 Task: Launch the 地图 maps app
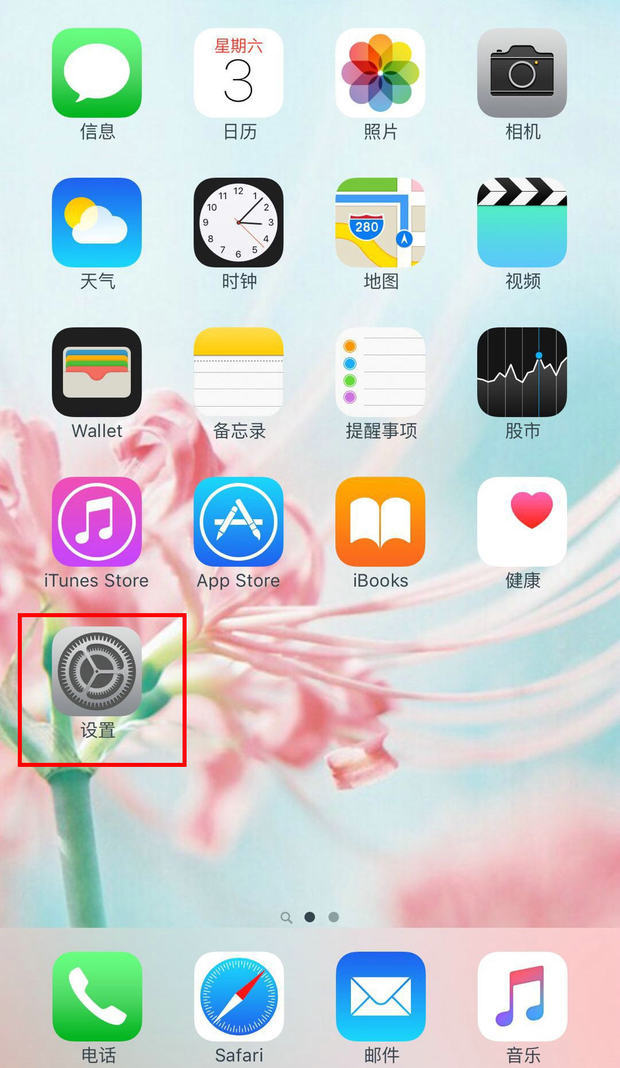380,222
